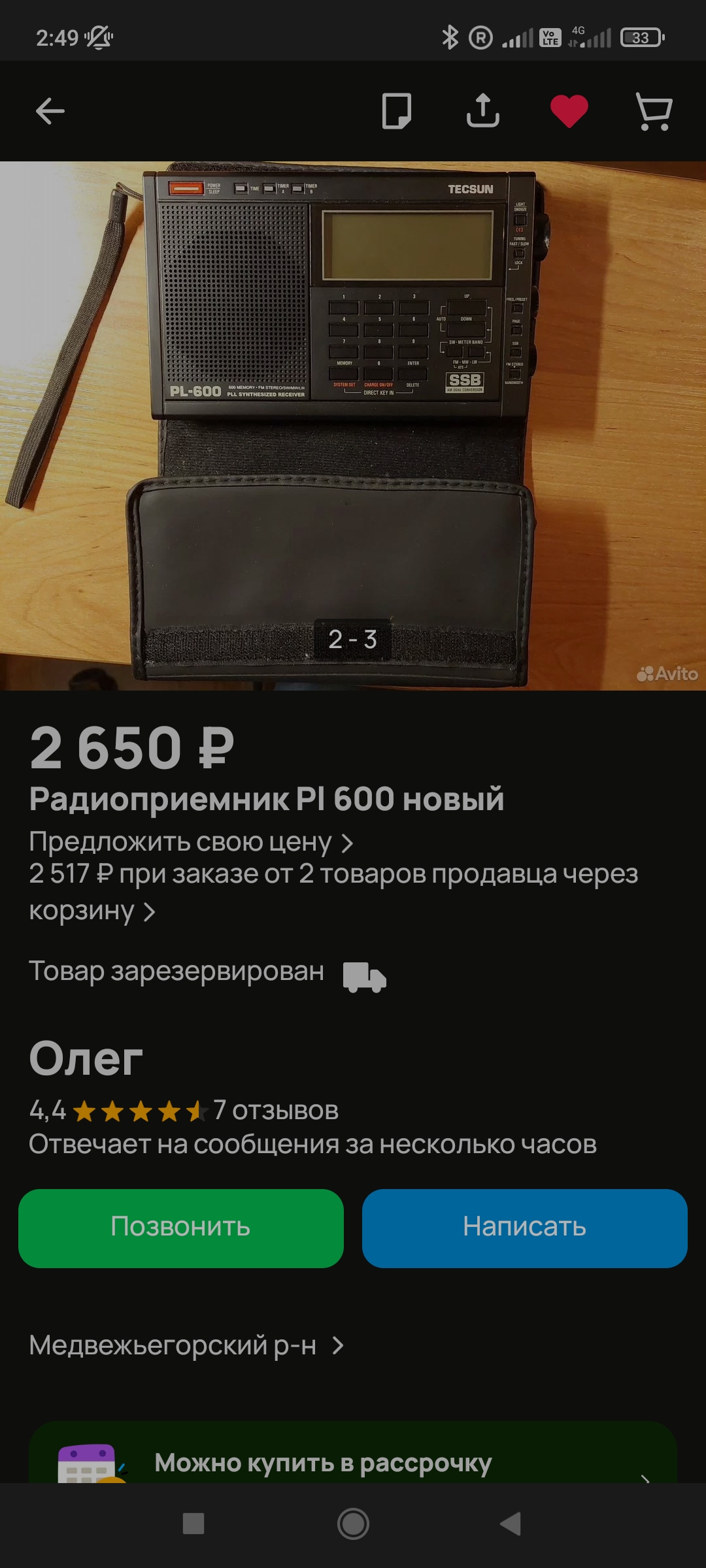Tap 'Предложить свою цену' link
Viewport: 706px width, 1568px height.
191,843
